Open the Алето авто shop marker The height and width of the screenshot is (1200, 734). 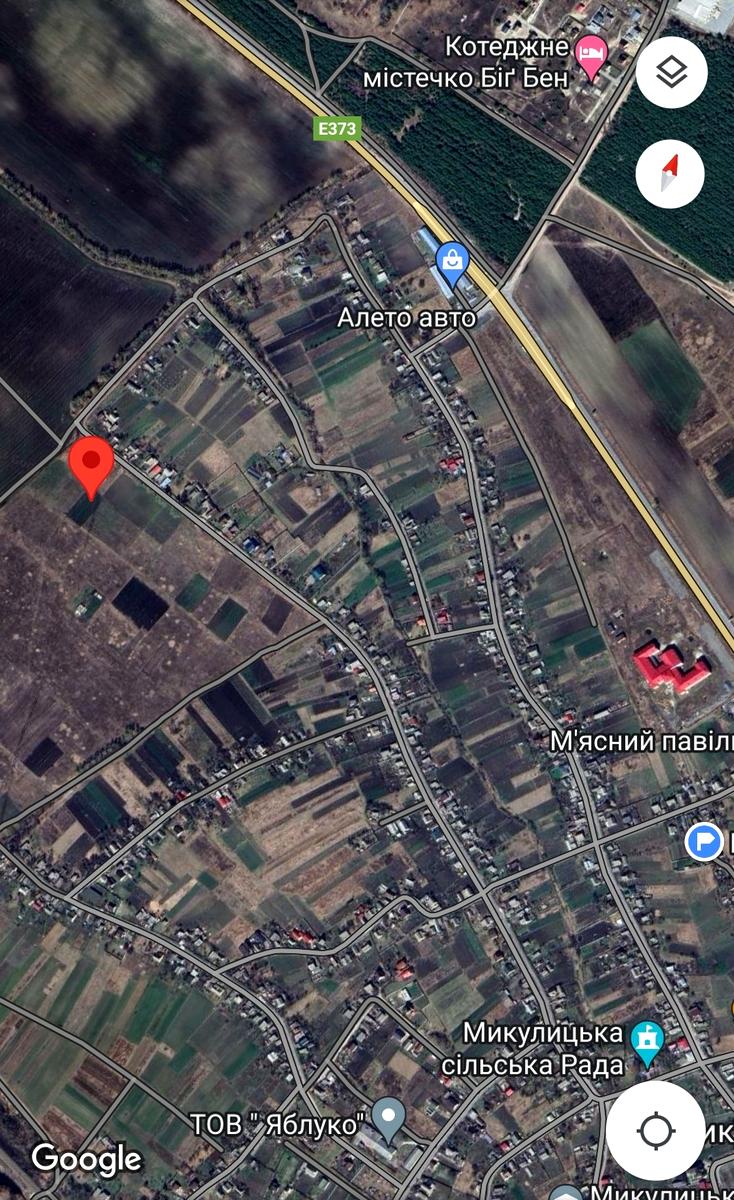point(453,263)
